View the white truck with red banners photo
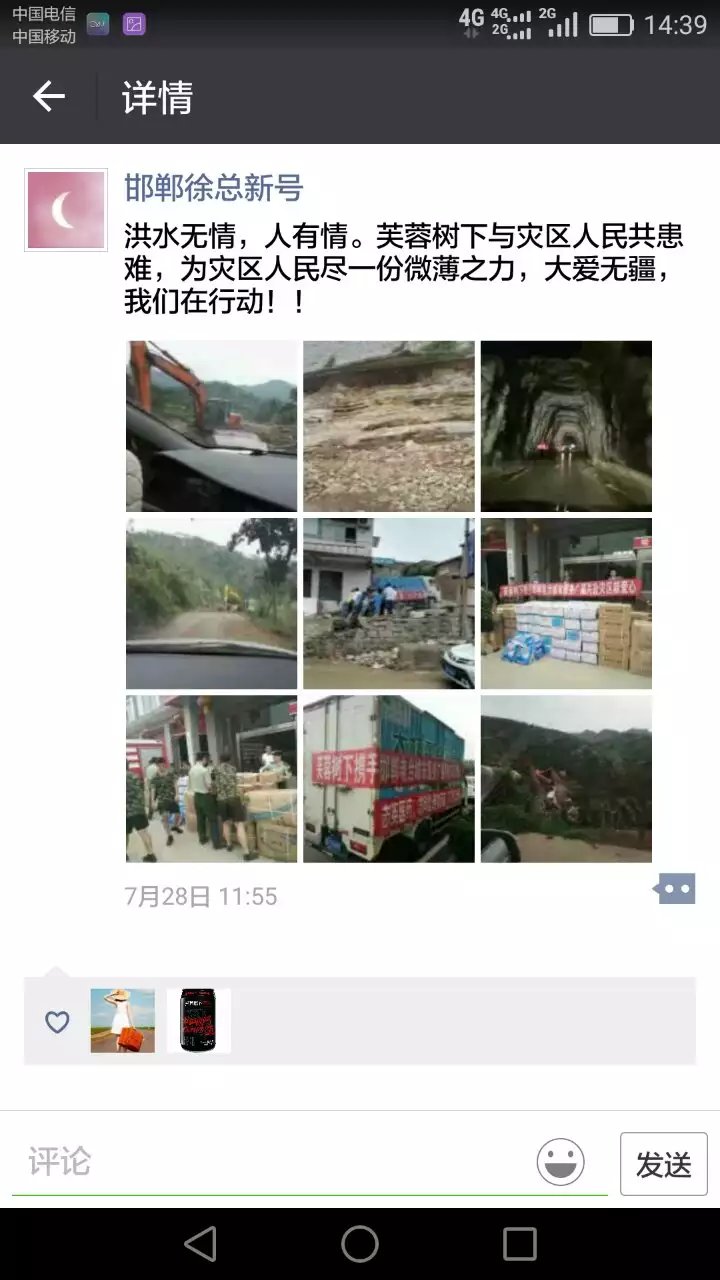720x1280 pixels. 389,779
